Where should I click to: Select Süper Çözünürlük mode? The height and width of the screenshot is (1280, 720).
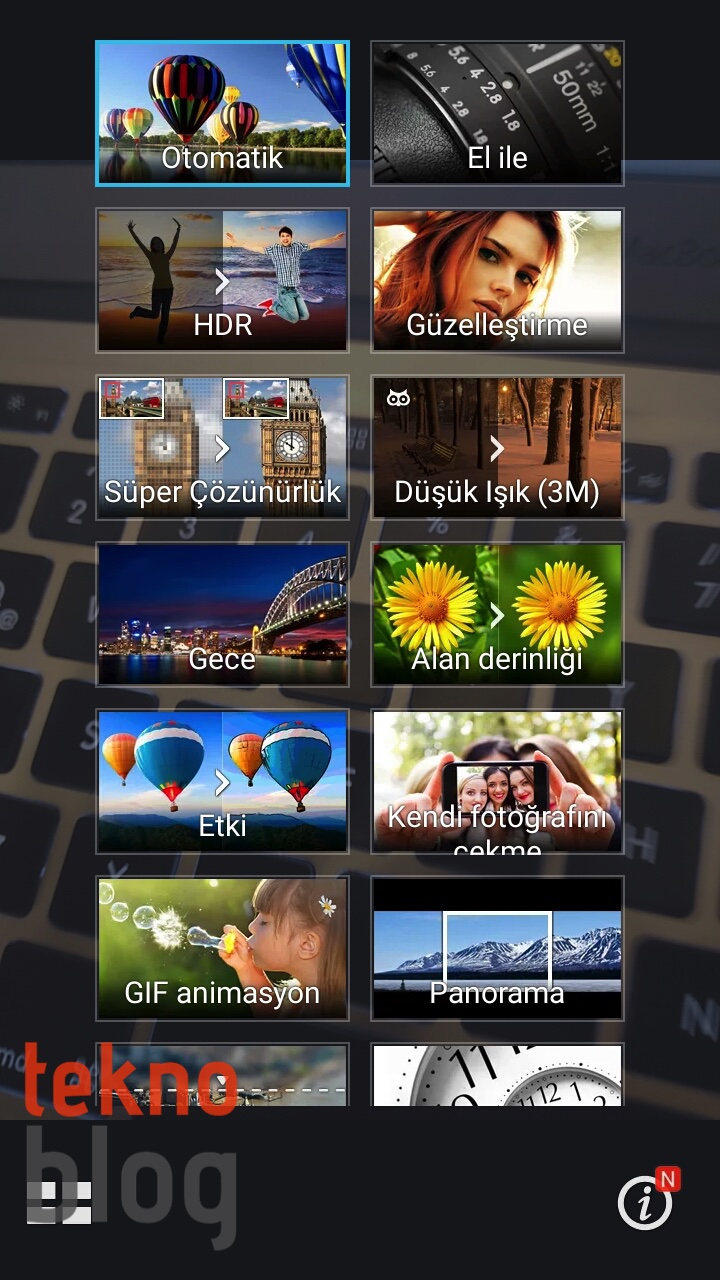pos(222,447)
